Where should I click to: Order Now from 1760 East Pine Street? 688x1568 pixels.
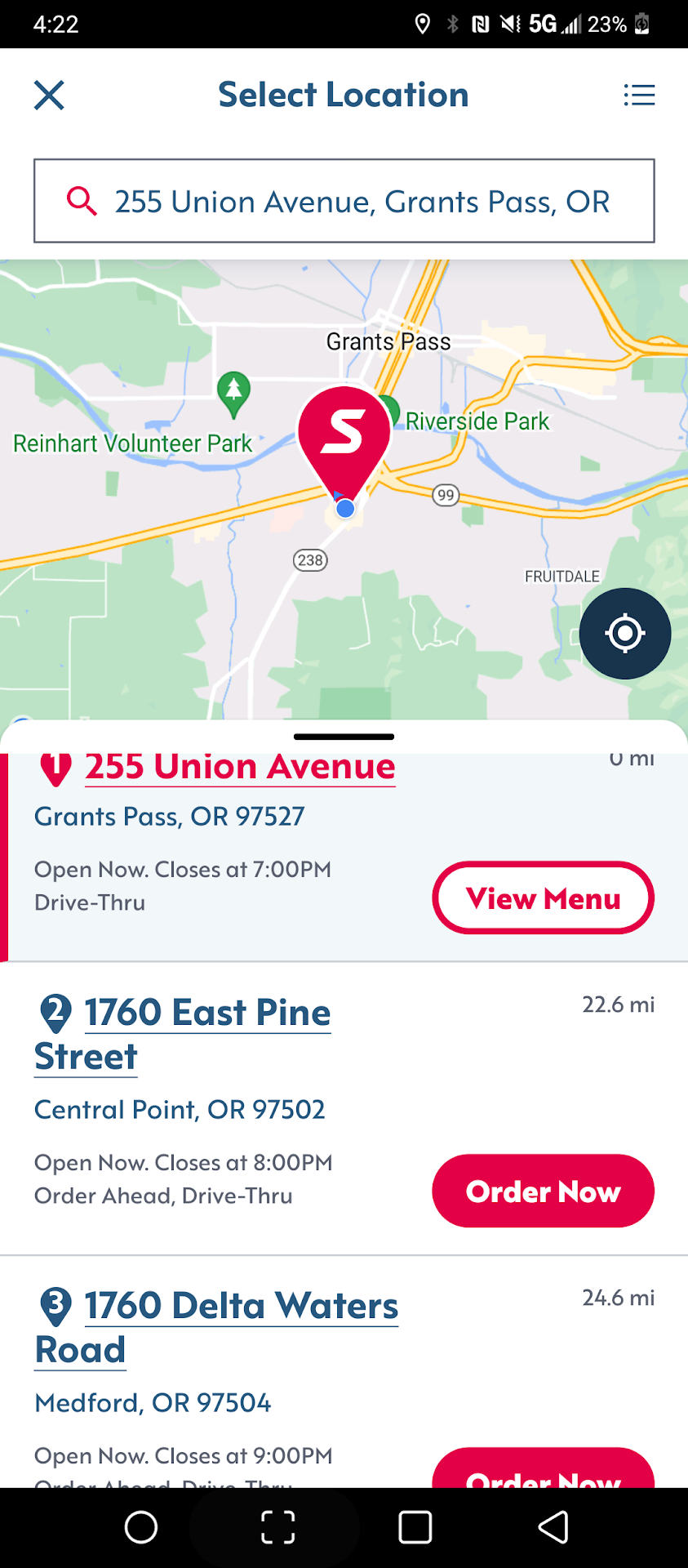point(543,1192)
